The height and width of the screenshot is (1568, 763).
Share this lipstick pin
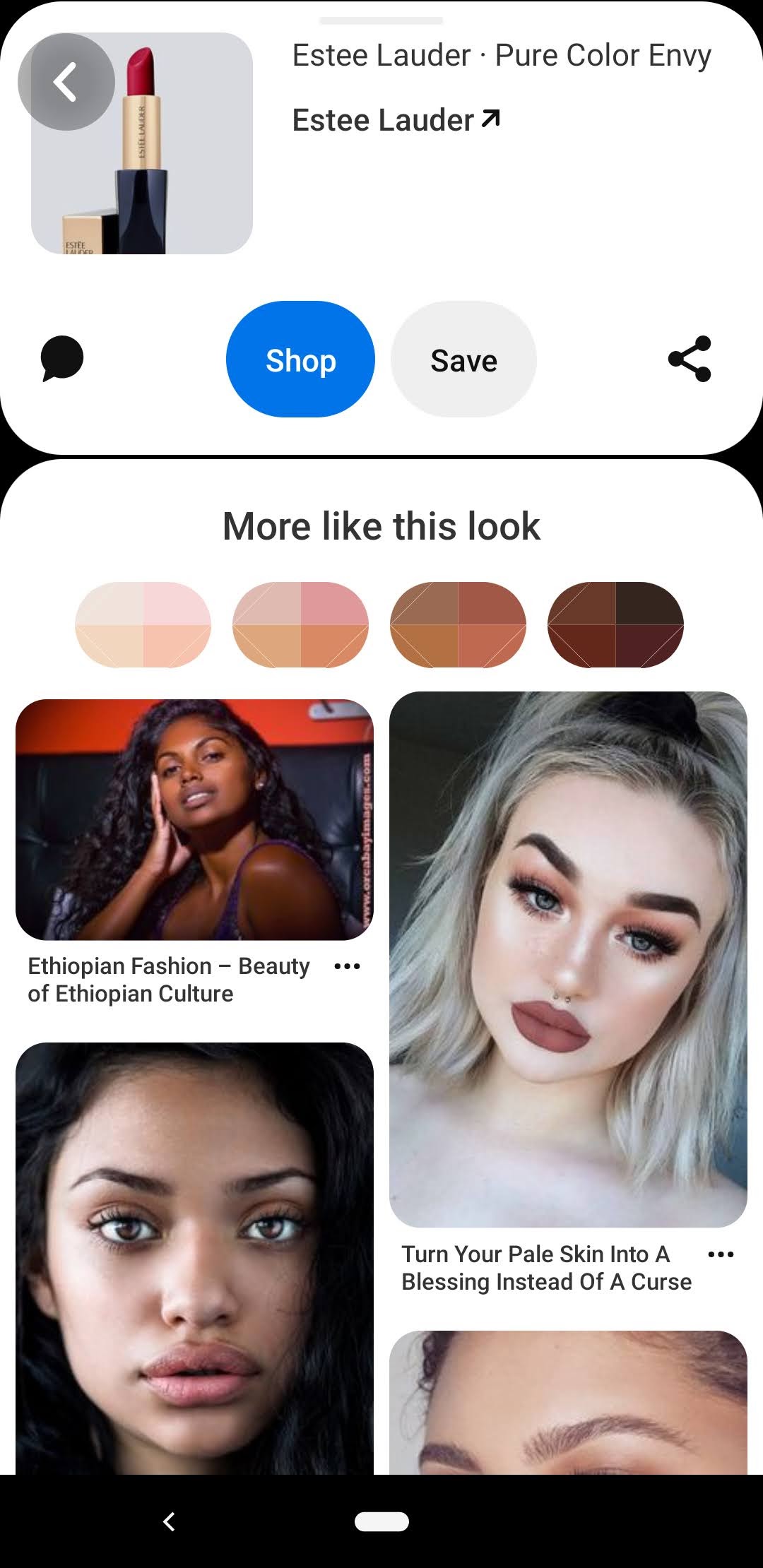click(690, 359)
